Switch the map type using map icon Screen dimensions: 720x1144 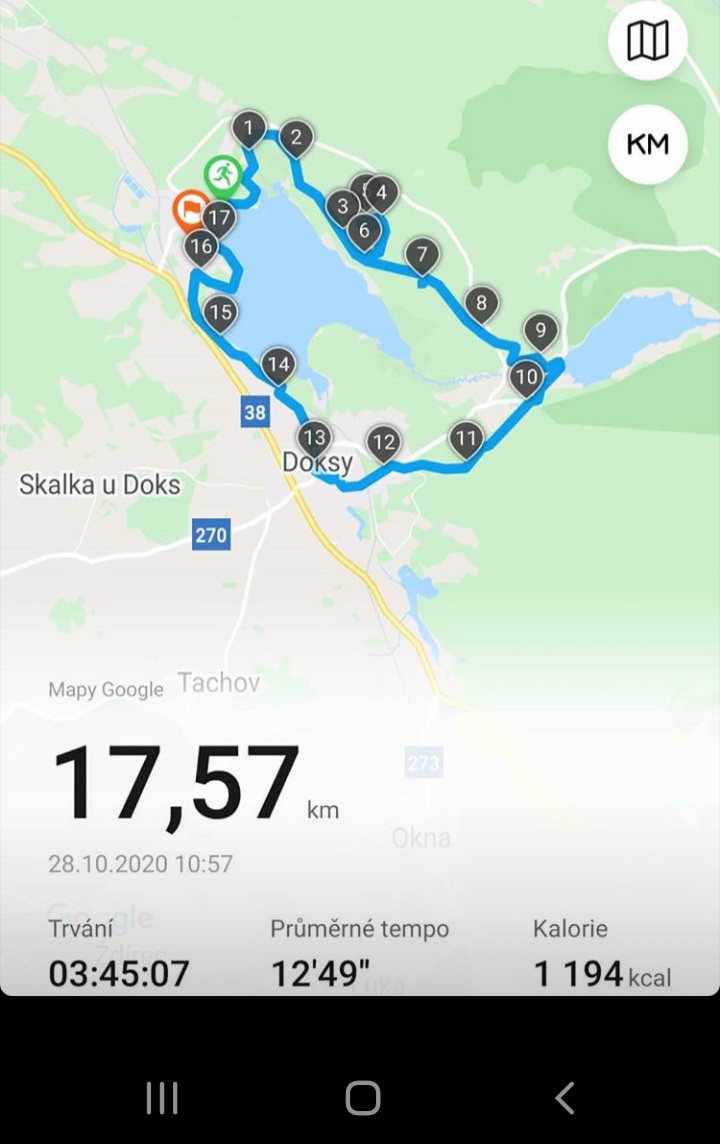647,42
